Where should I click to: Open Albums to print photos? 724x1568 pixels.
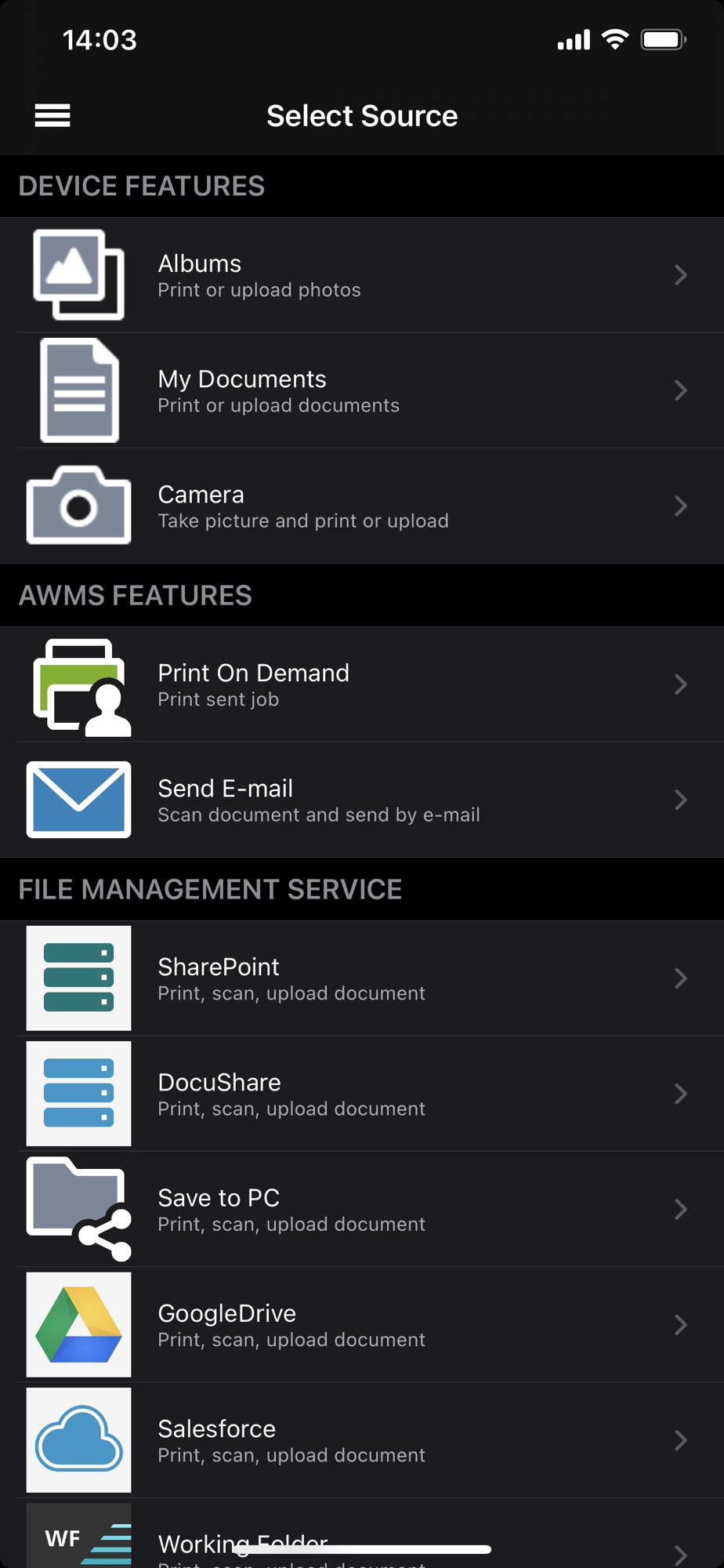[362, 275]
